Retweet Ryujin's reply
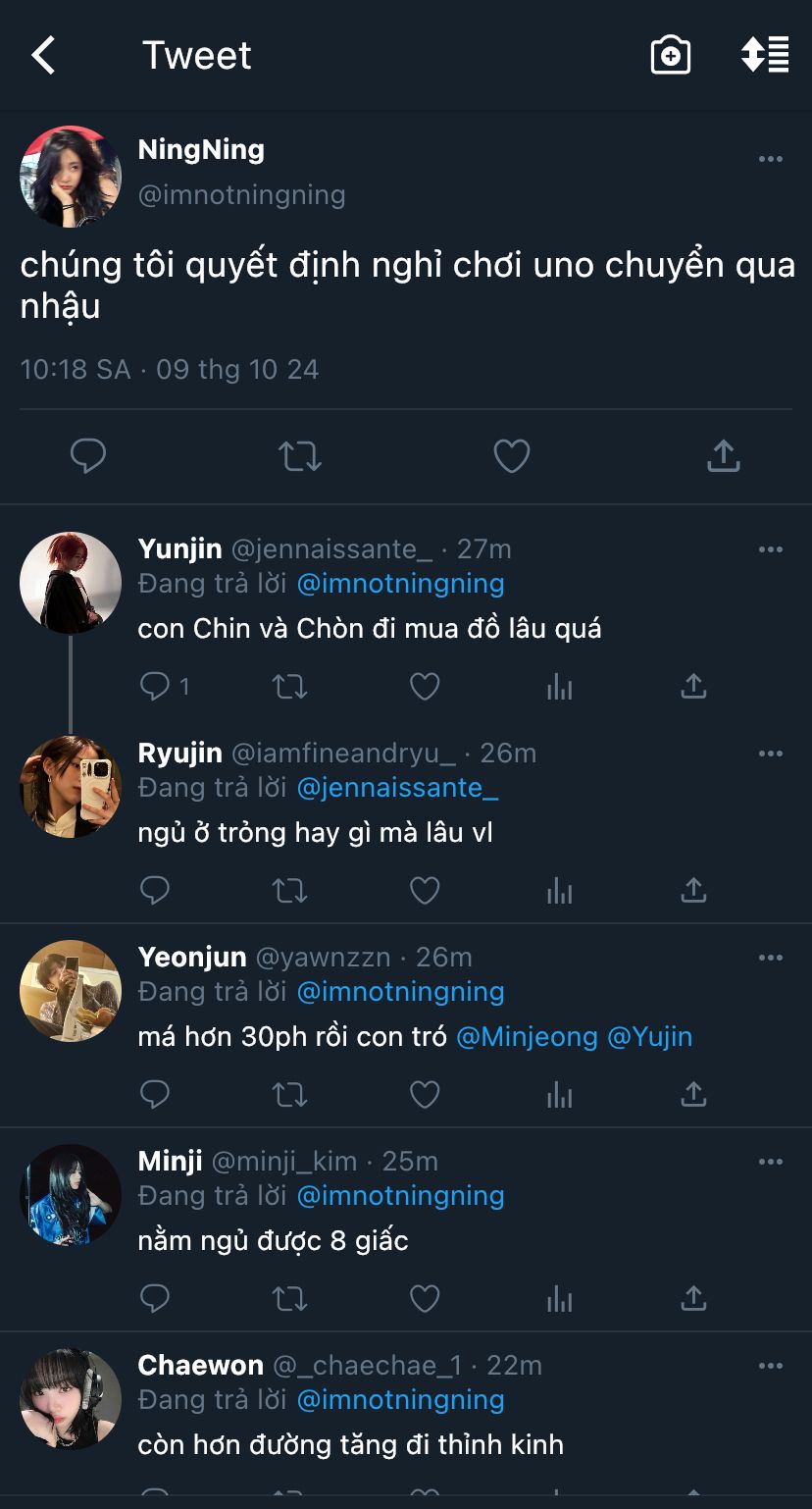The image size is (812, 1509). pos(289,891)
